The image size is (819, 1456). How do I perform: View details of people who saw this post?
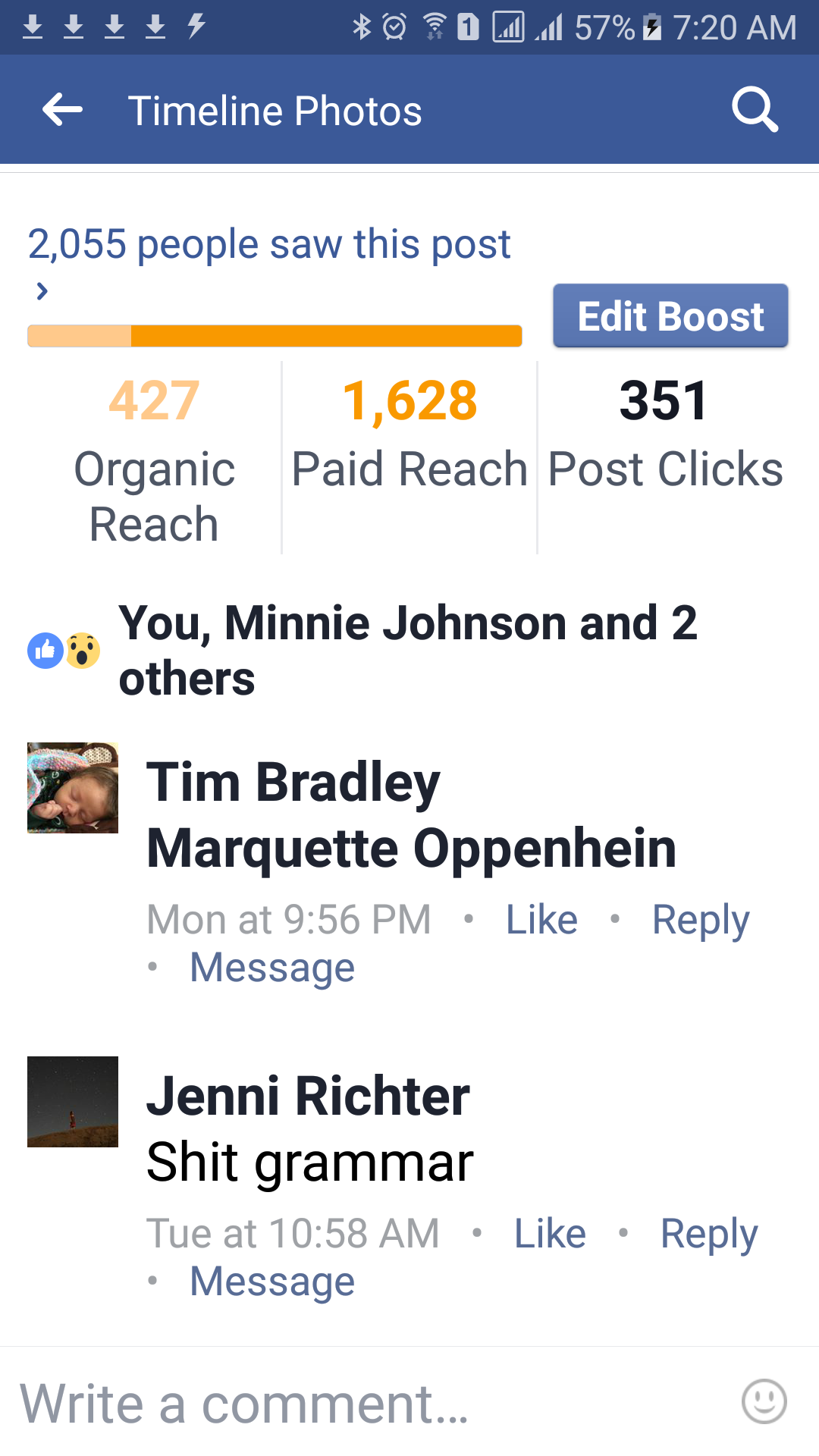tap(269, 245)
